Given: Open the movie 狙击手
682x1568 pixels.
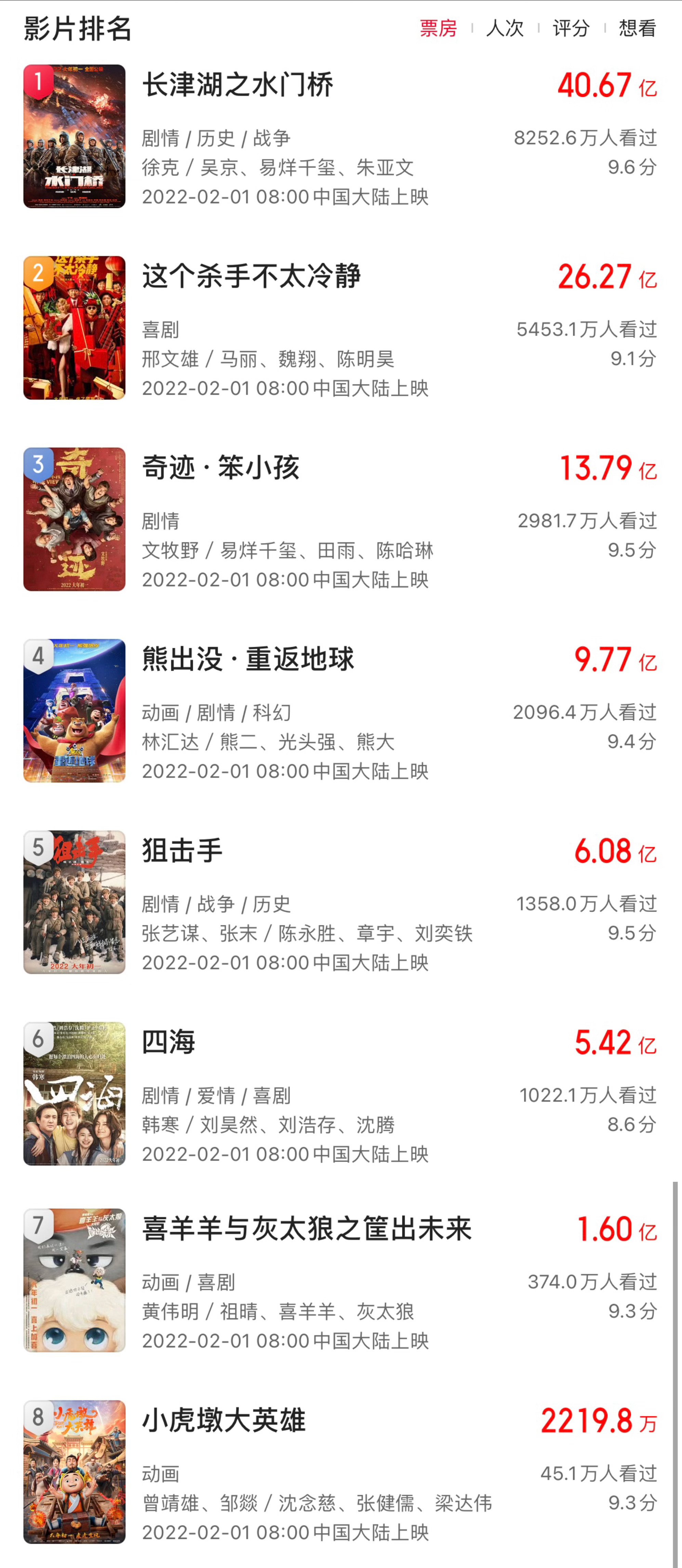Looking at the screenshot, I should point(182,850).
